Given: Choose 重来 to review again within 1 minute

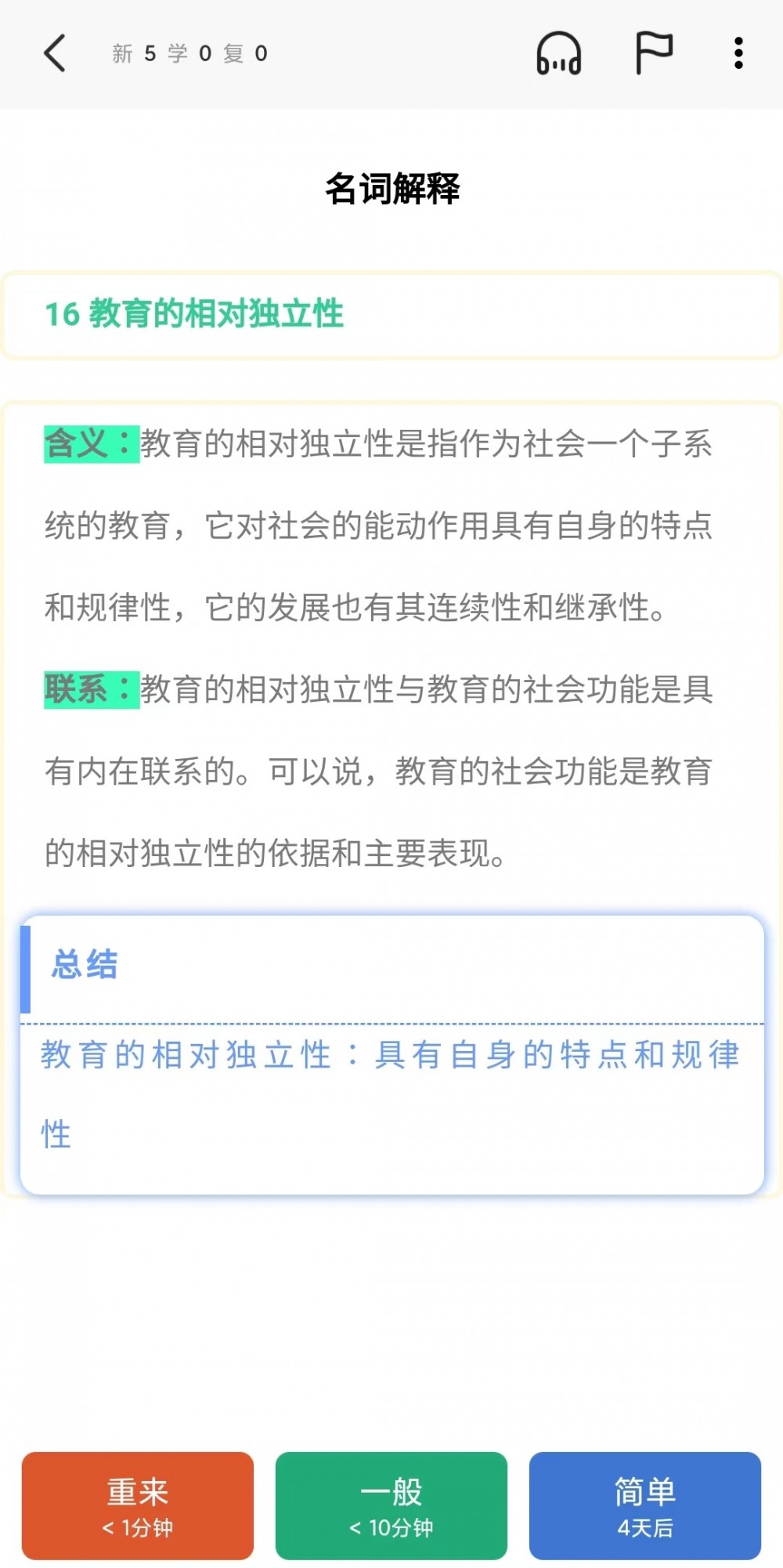Looking at the screenshot, I should pos(138,1506).
